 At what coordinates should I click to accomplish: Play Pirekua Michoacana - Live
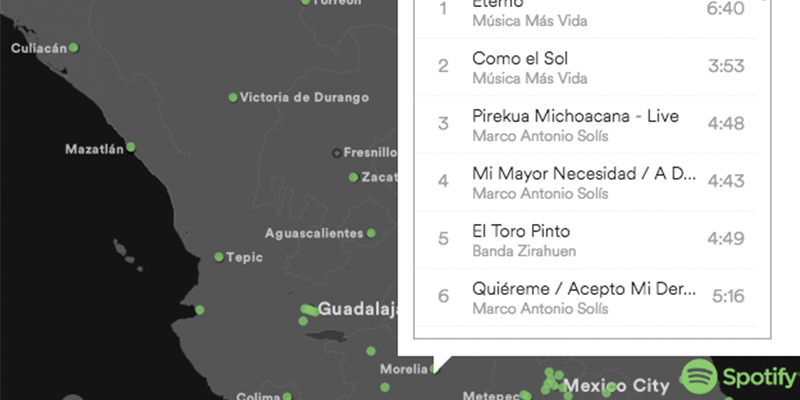(575, 117)
